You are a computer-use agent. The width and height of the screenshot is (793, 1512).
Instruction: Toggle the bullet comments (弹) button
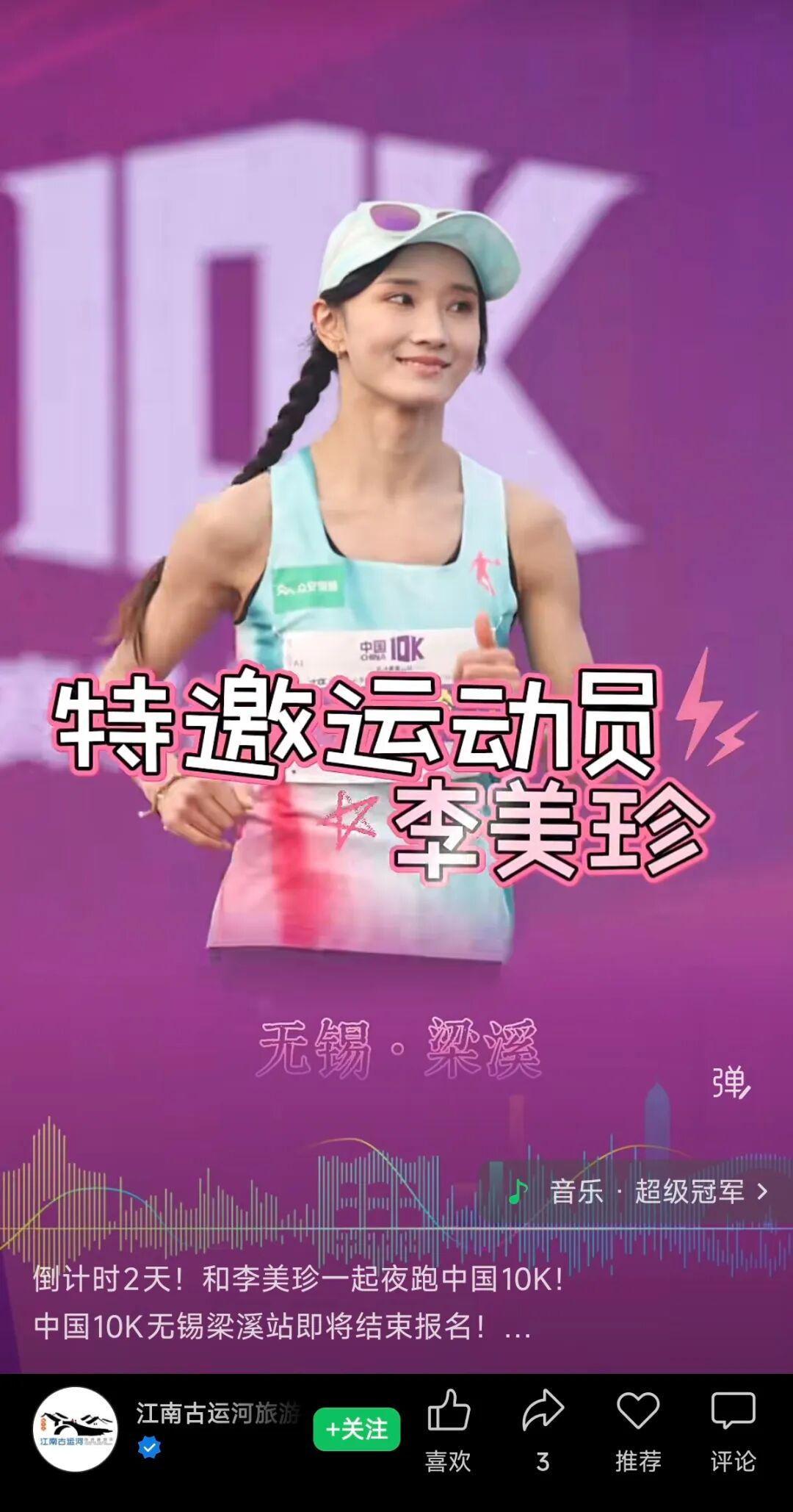731,1082
